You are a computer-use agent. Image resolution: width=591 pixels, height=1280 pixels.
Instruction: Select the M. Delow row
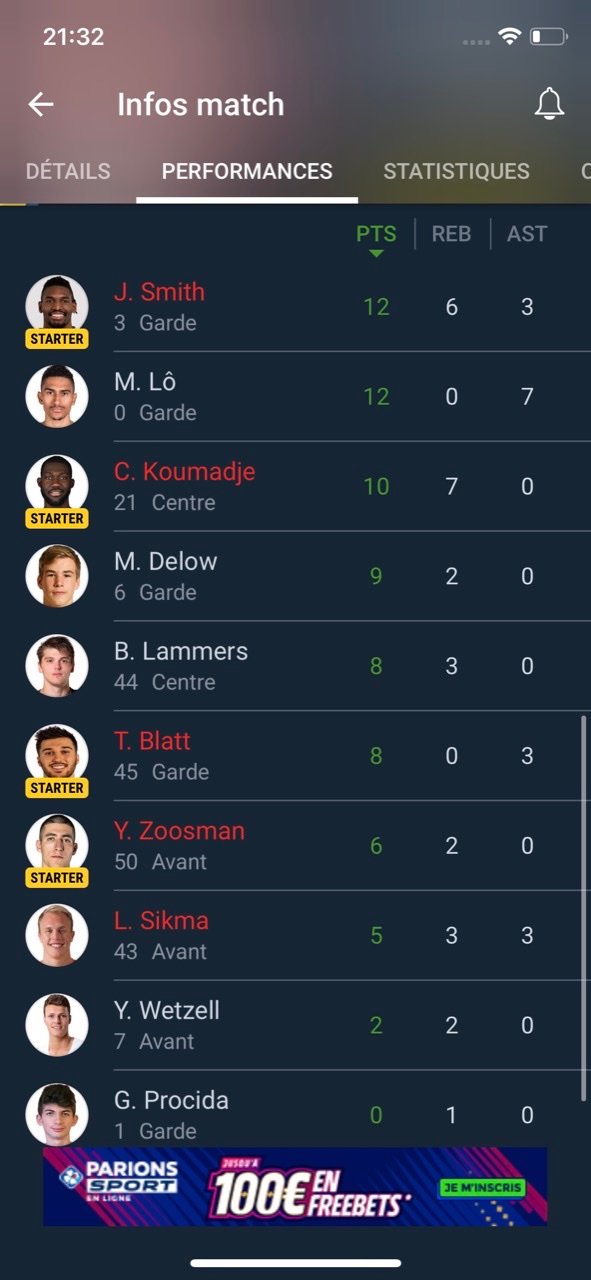[295, 577]
